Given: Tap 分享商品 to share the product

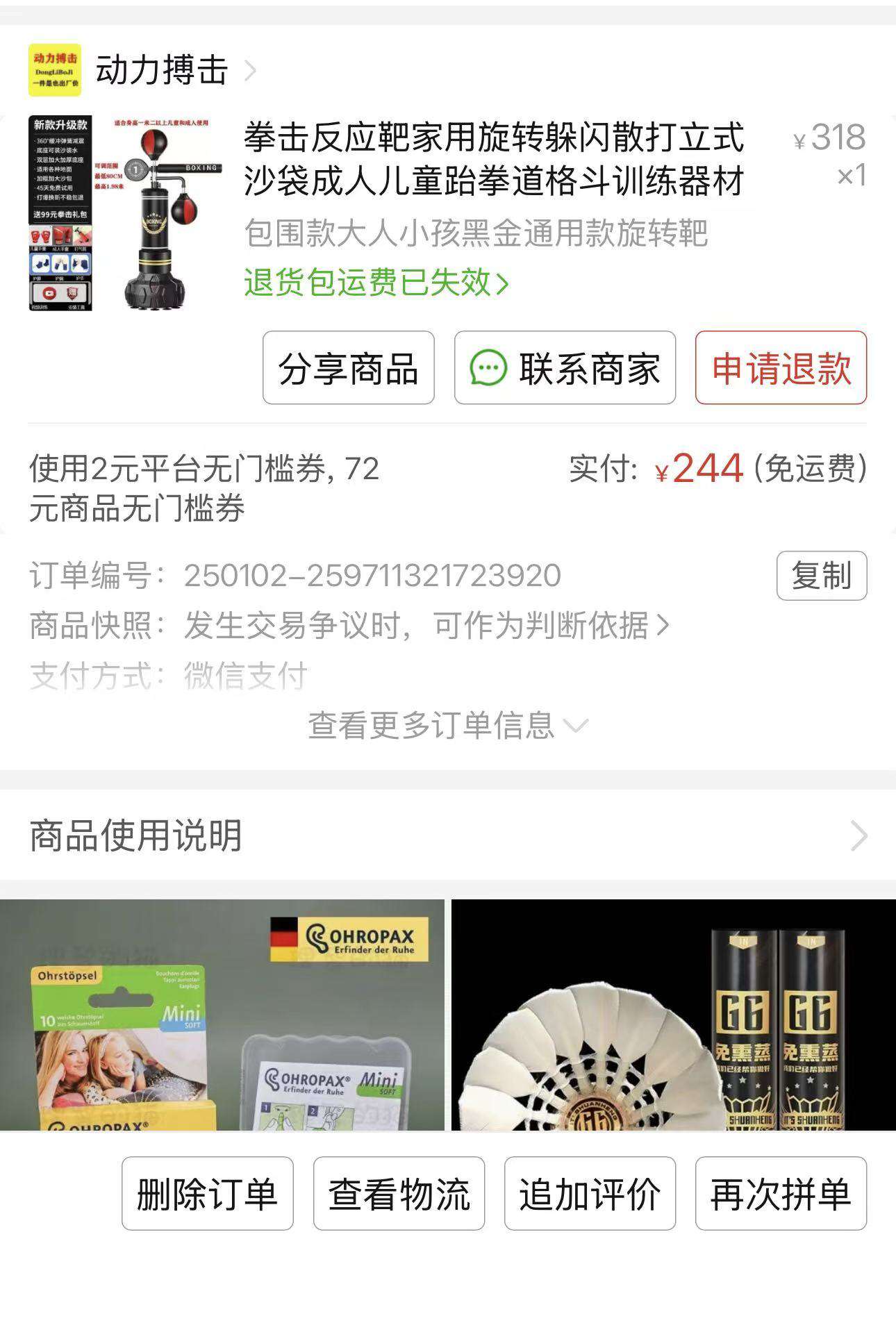Looking at the screenshot, I should pyautogui.click(x=348, y=368).
